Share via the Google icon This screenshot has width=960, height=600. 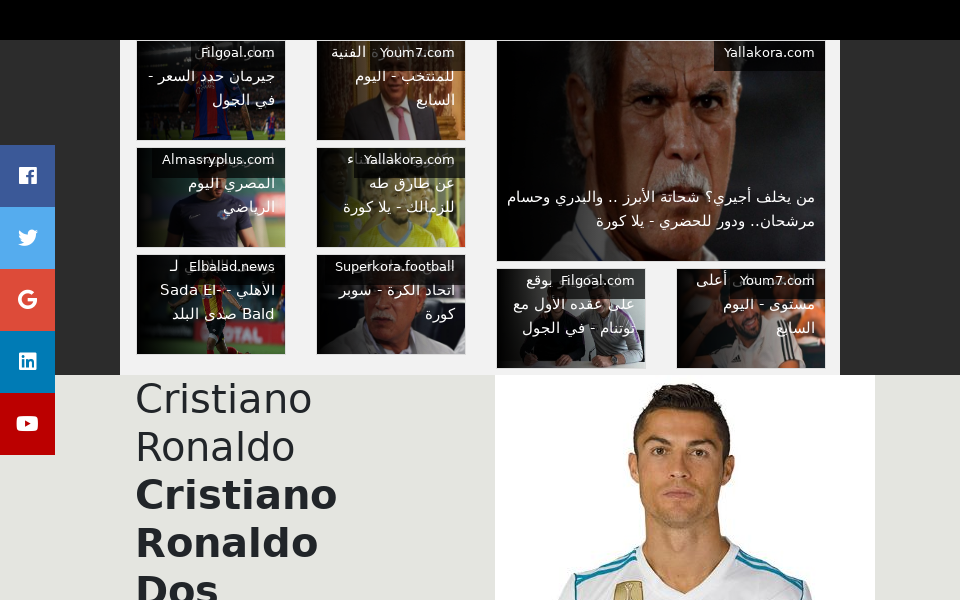pos(27,300)
